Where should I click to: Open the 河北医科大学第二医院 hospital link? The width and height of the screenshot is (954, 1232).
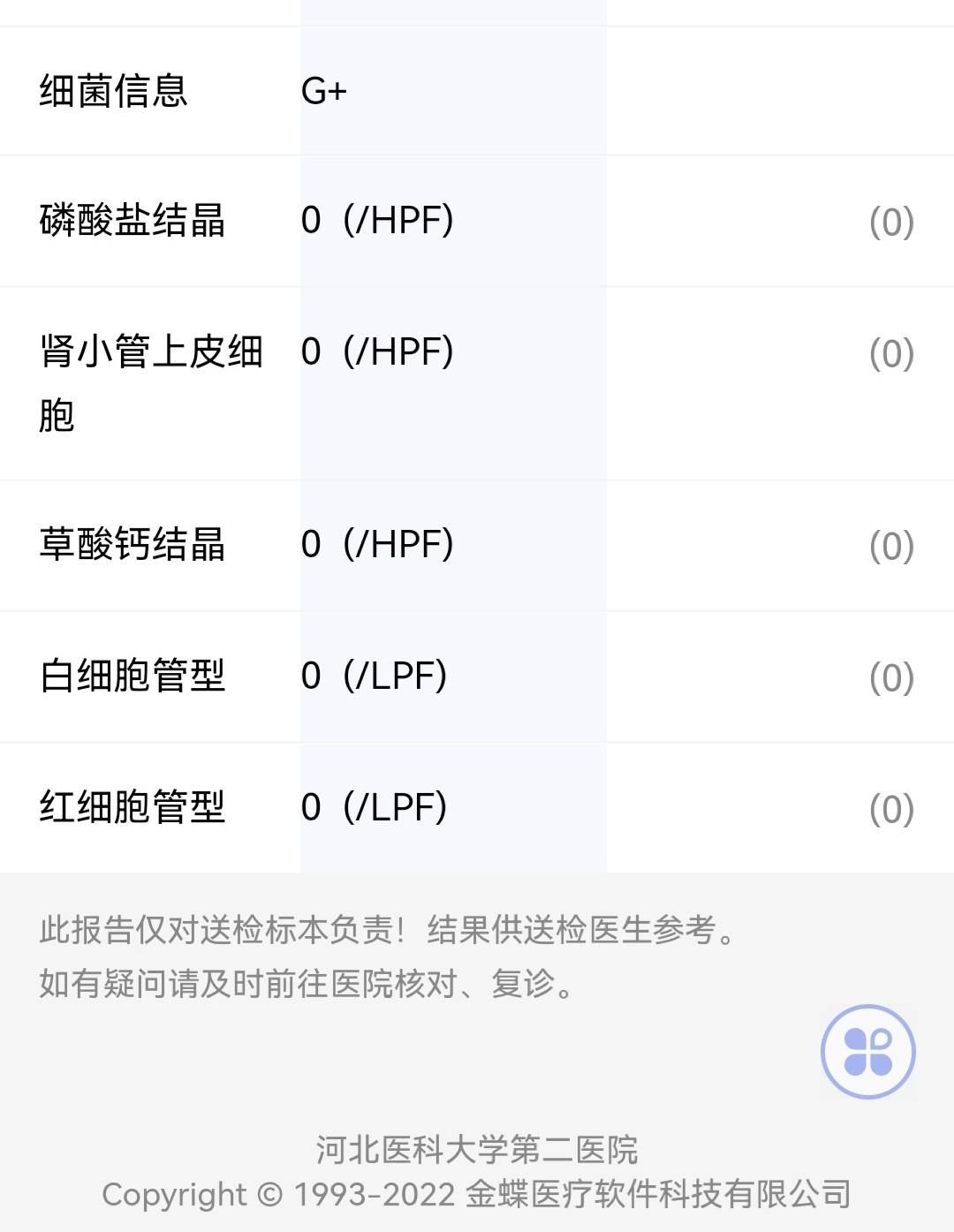tap(477, 1150)
